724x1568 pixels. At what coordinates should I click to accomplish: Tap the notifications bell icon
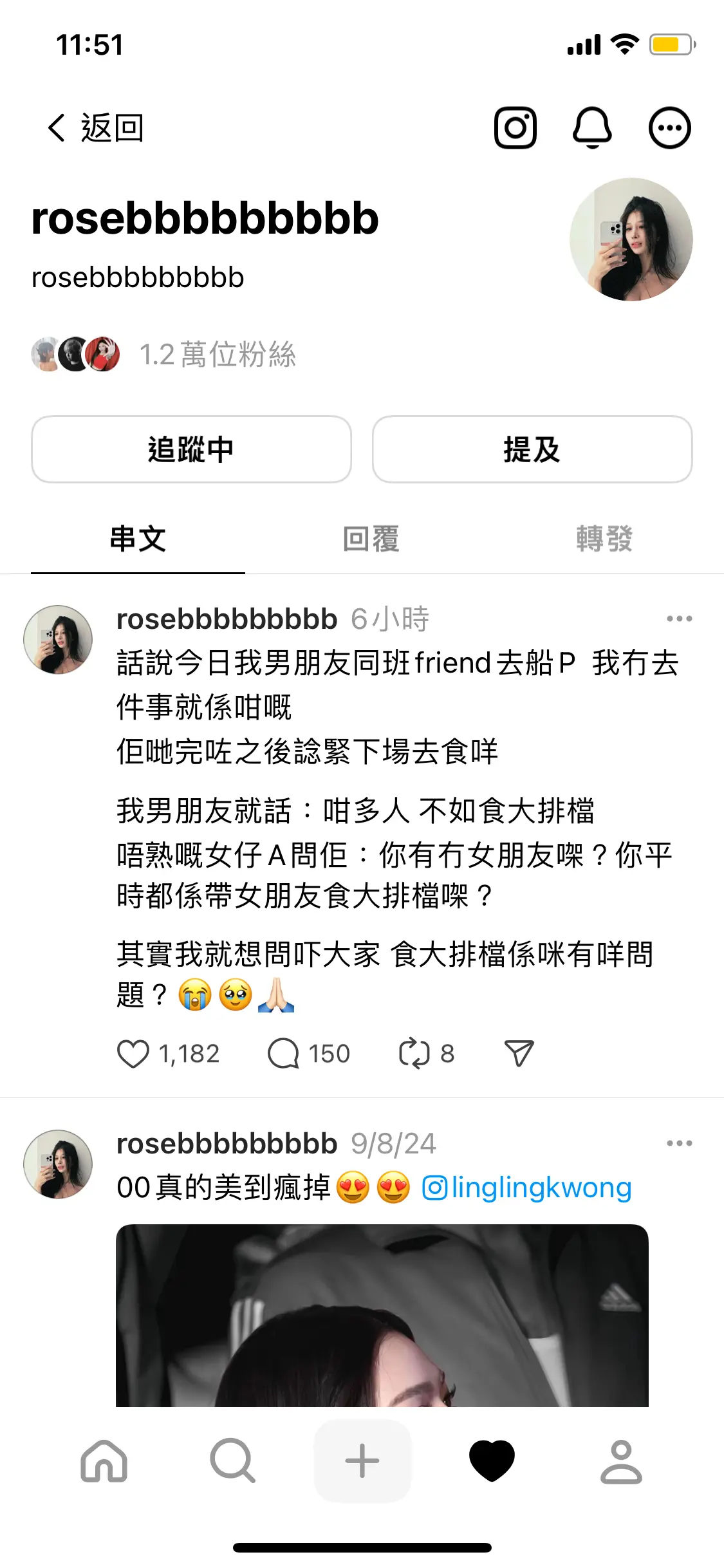(x=592, y=127)
